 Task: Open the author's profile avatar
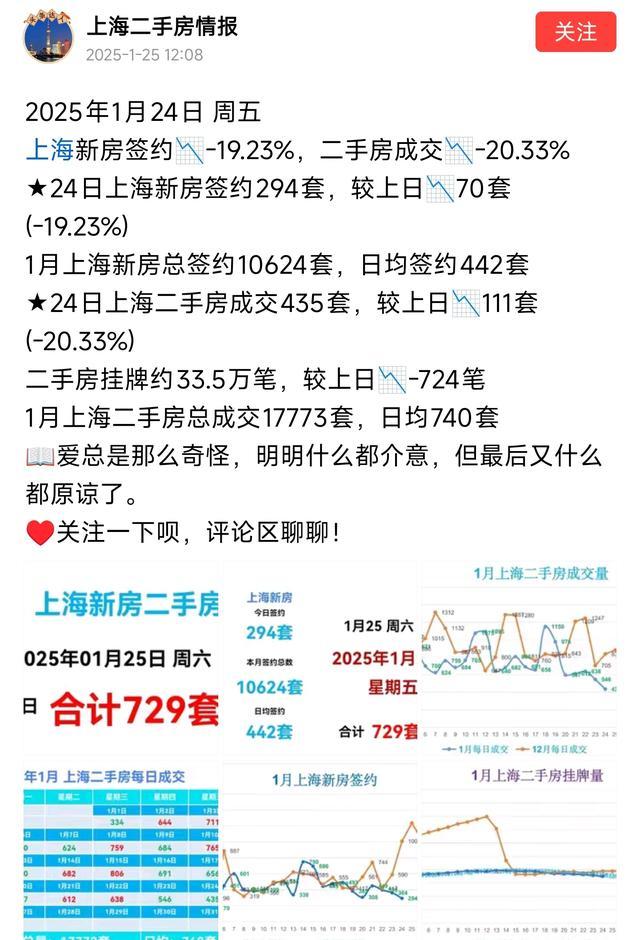48,36
